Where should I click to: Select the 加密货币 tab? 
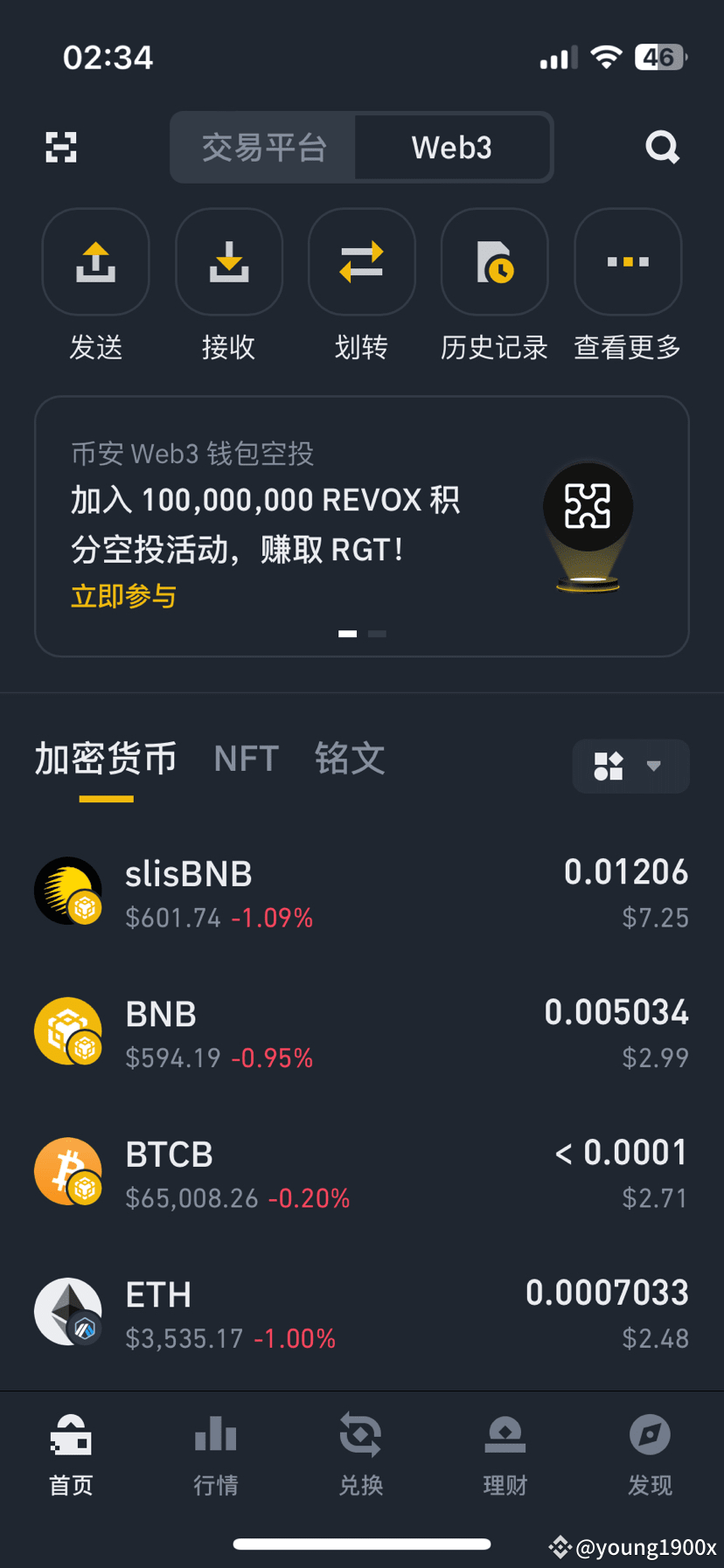(x=106, y=759)
